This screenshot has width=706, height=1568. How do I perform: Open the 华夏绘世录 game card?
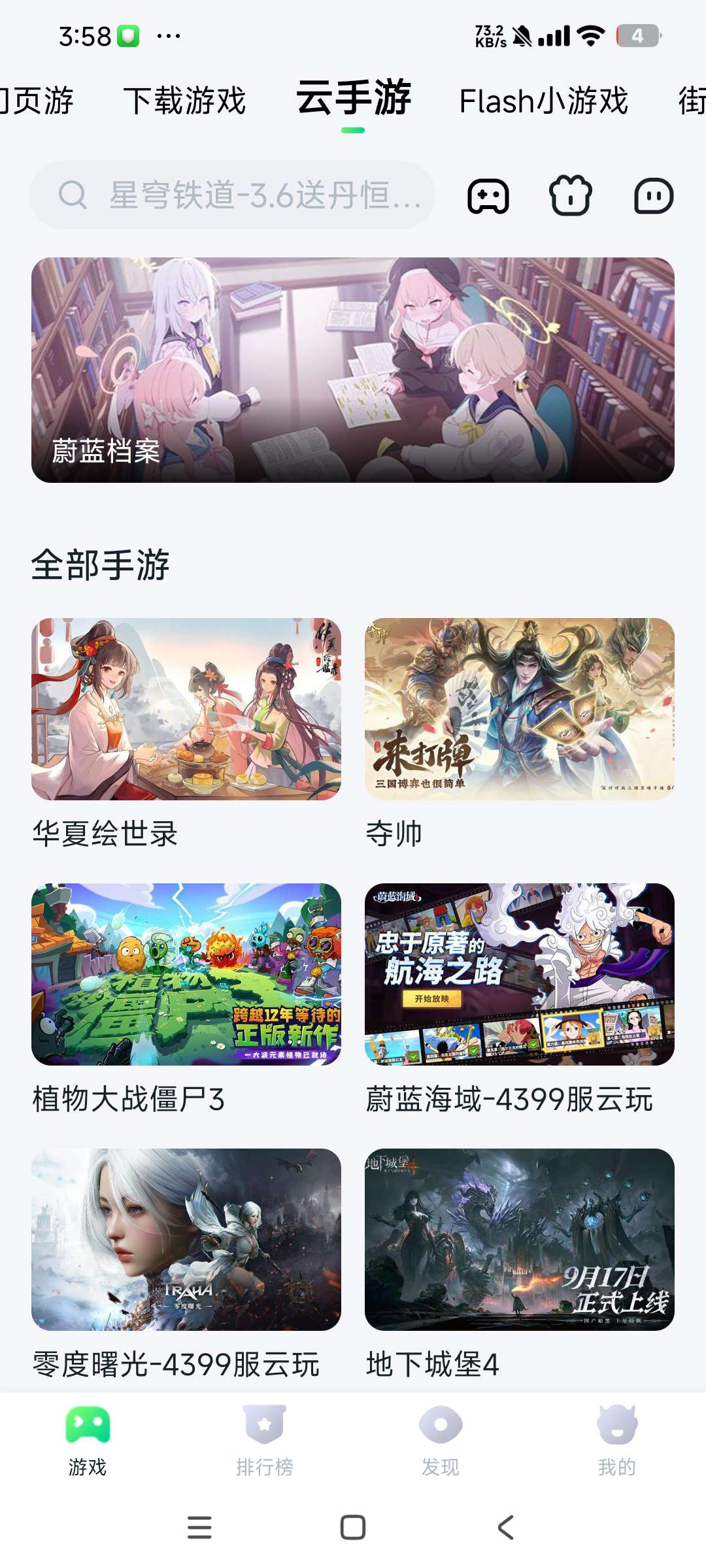(x=186, y=710)
